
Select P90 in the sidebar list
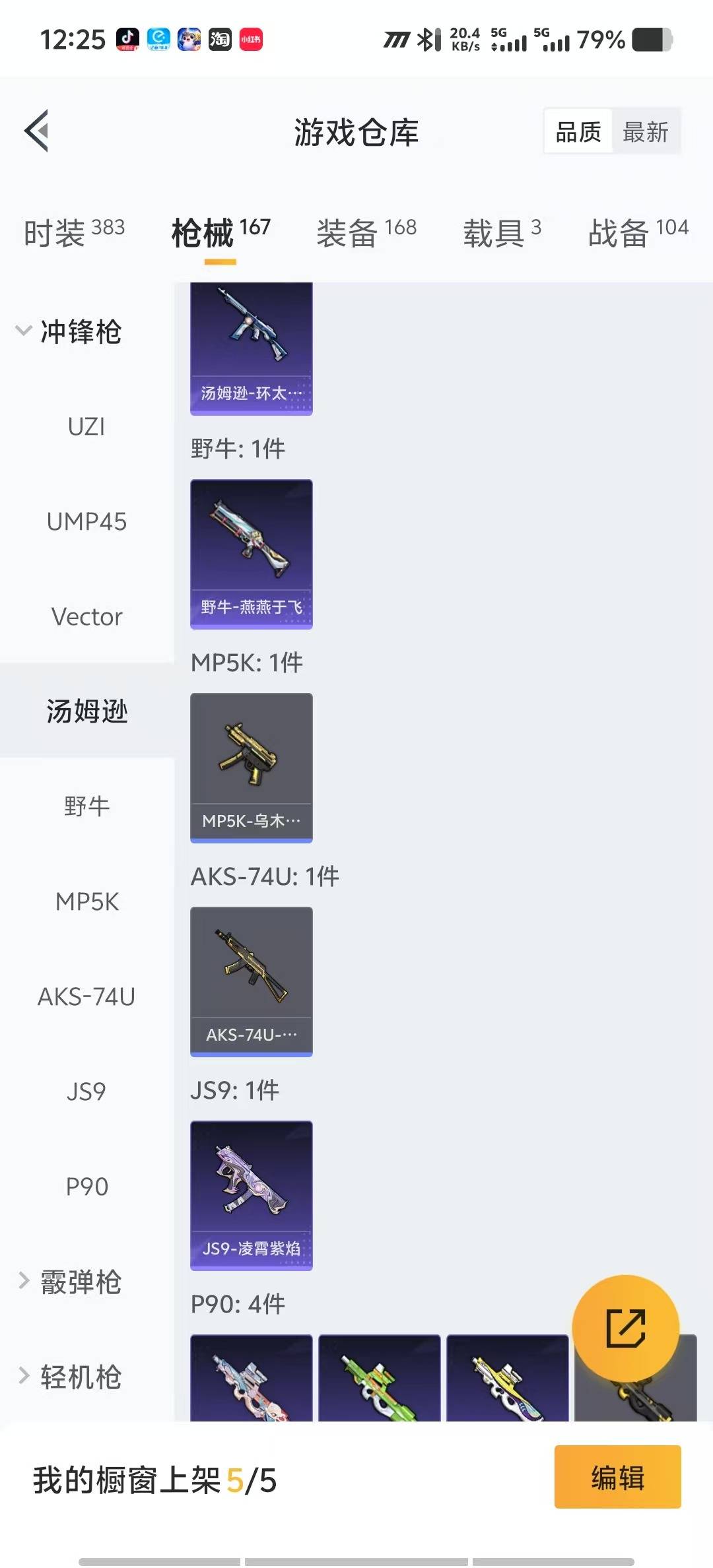point(86,1186)
